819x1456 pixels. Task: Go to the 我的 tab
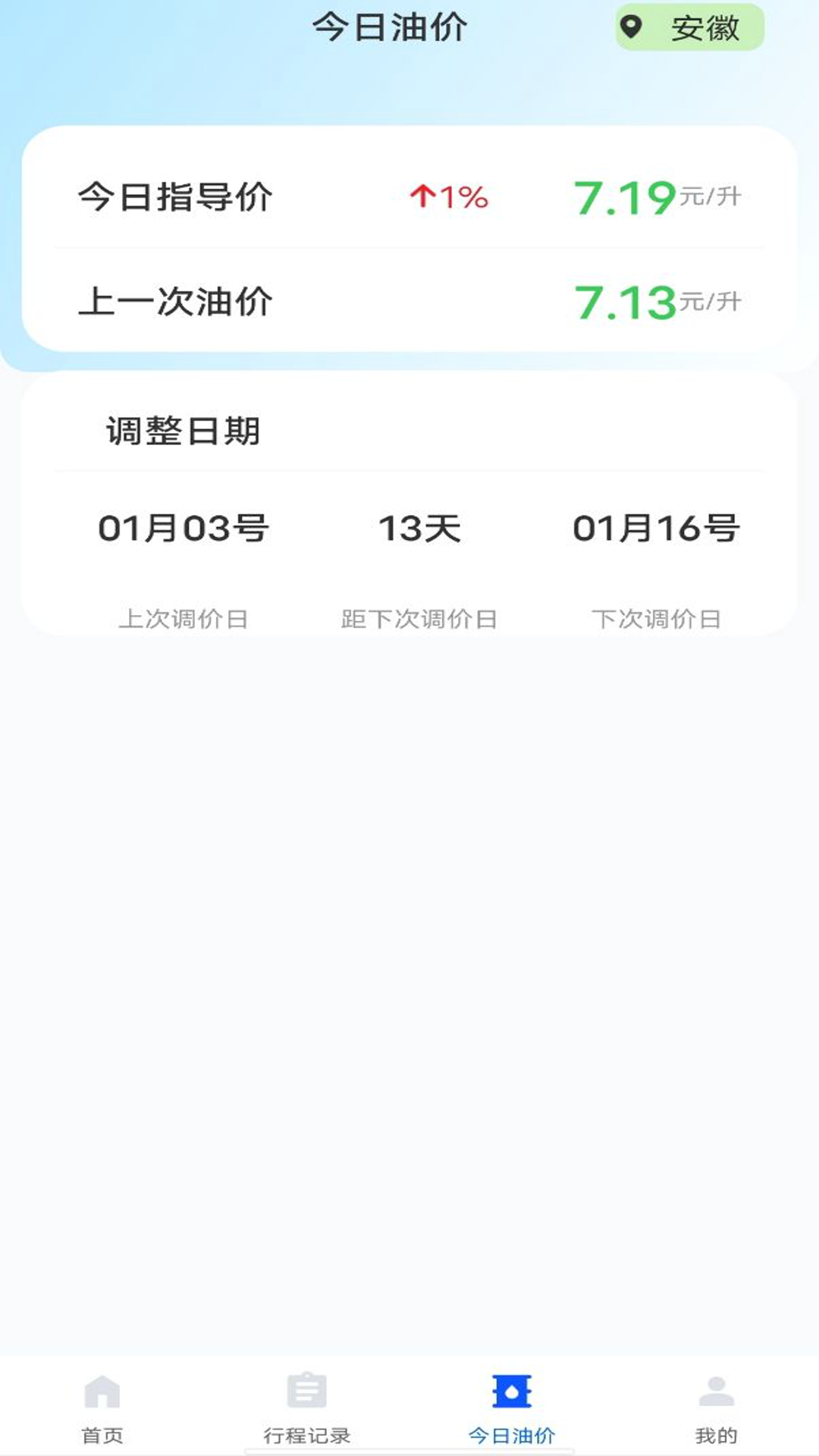pyautogui.click(x=717, y=1409)
